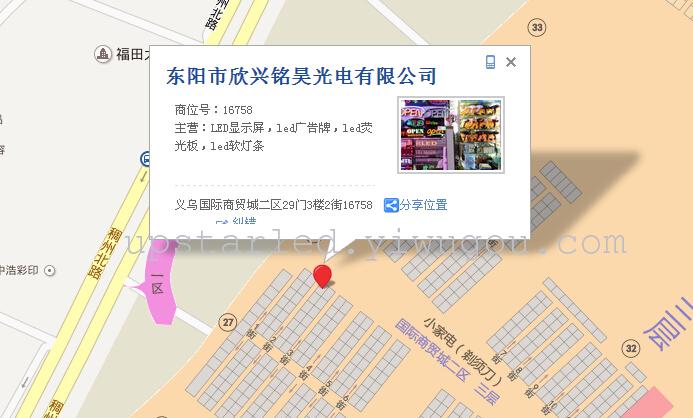Close the company info popup

click(511, 62)
